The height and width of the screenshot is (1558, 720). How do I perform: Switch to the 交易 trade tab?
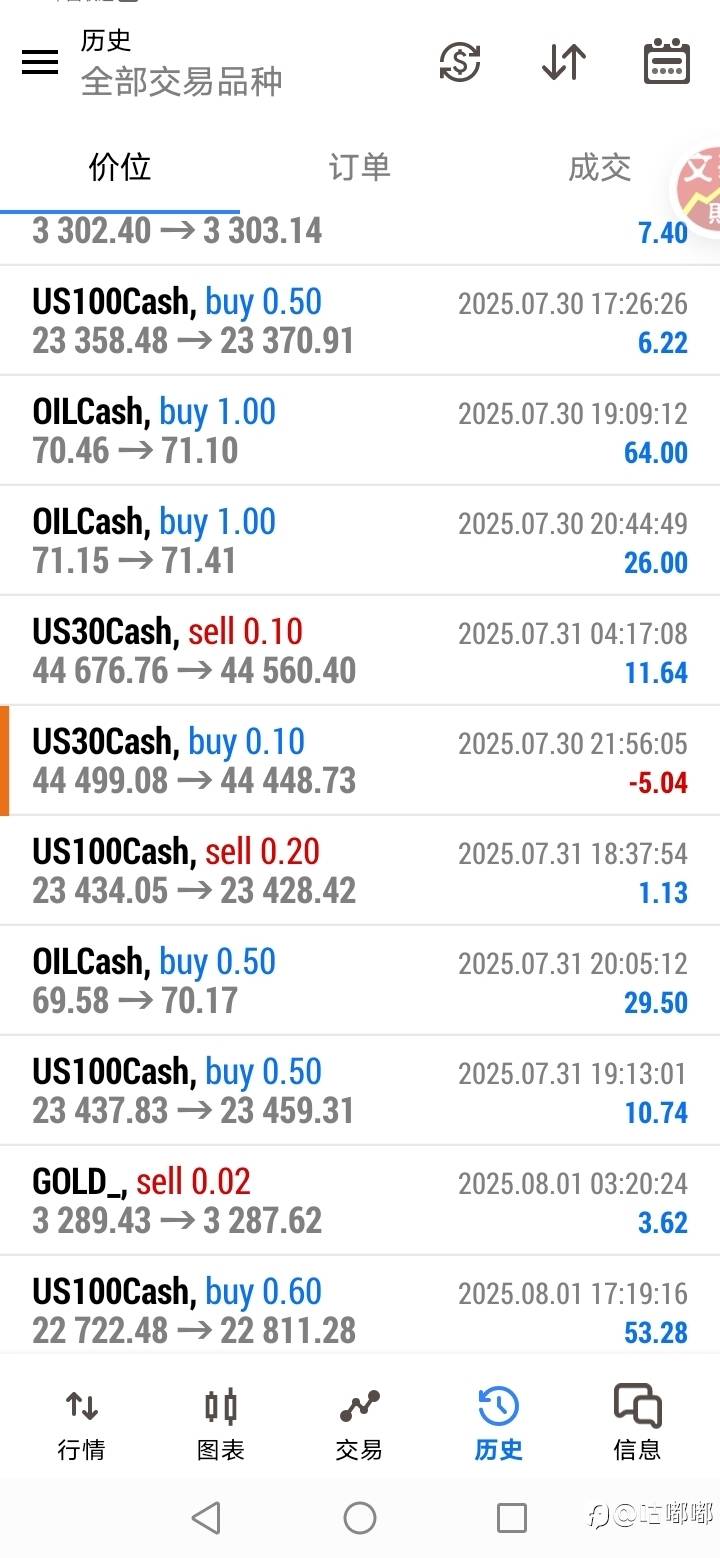(359, 1424)
